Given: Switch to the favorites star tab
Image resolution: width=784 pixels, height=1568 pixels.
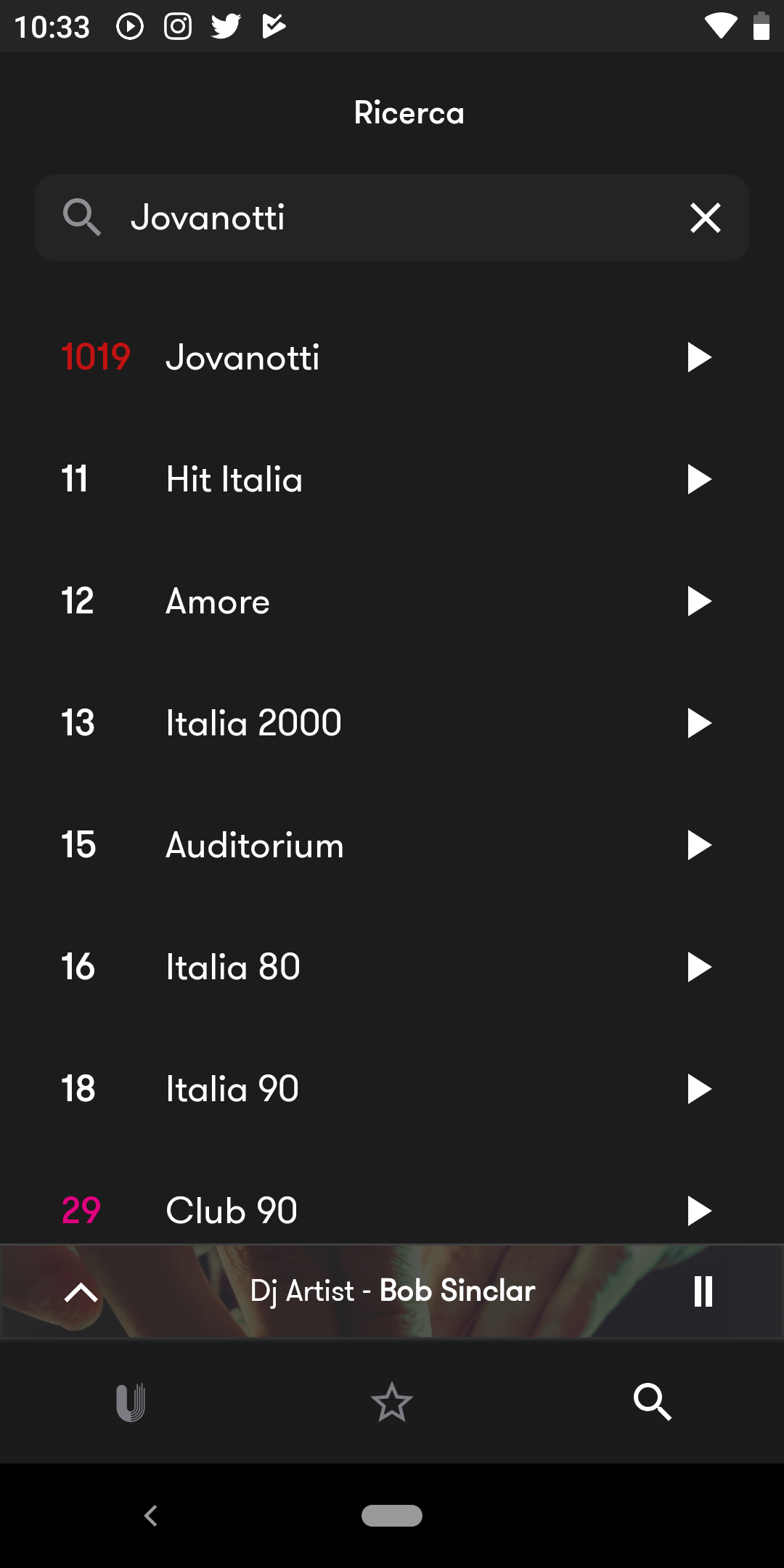Looking at the screenshot, I should point(392,1402).
